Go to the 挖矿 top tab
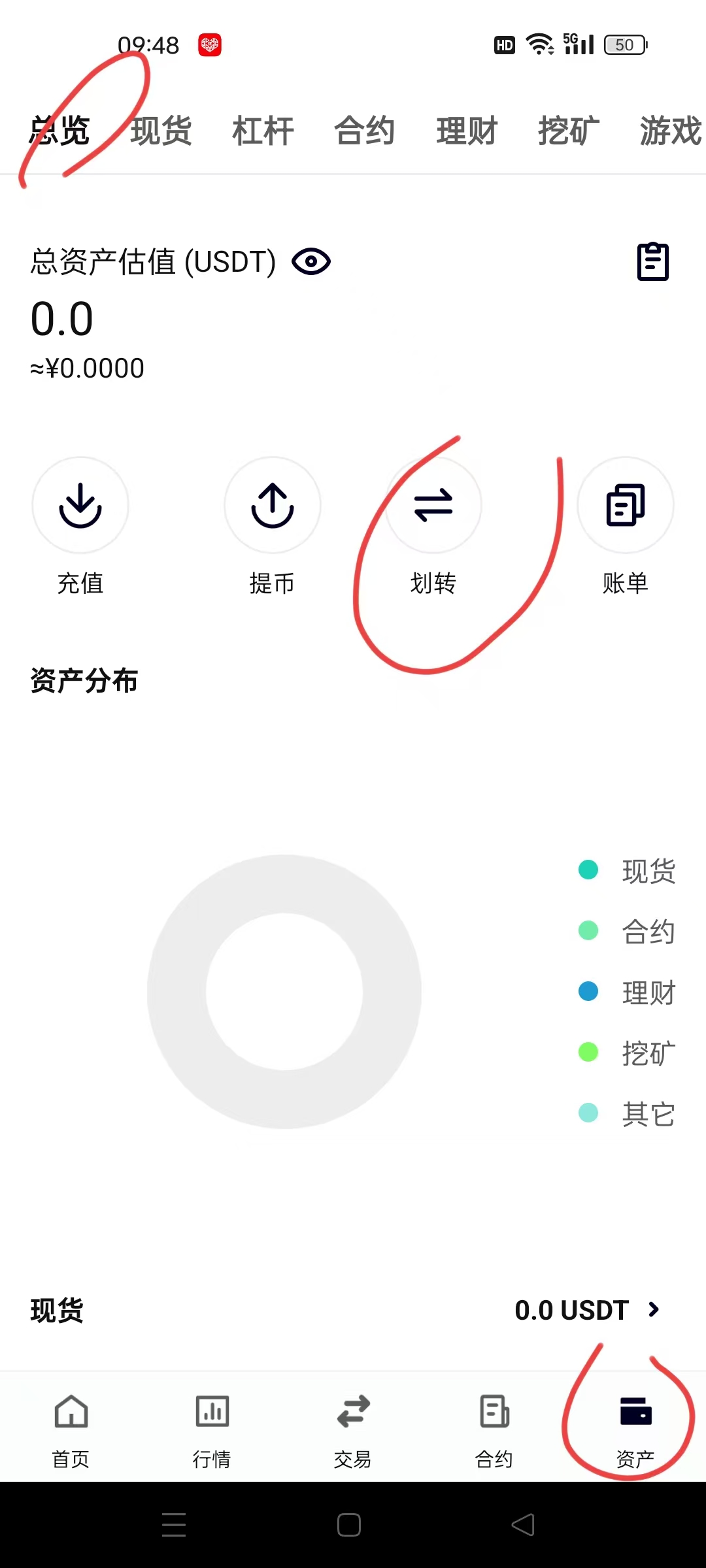Viewport: 706px width, 1568px height. (569, 131)
